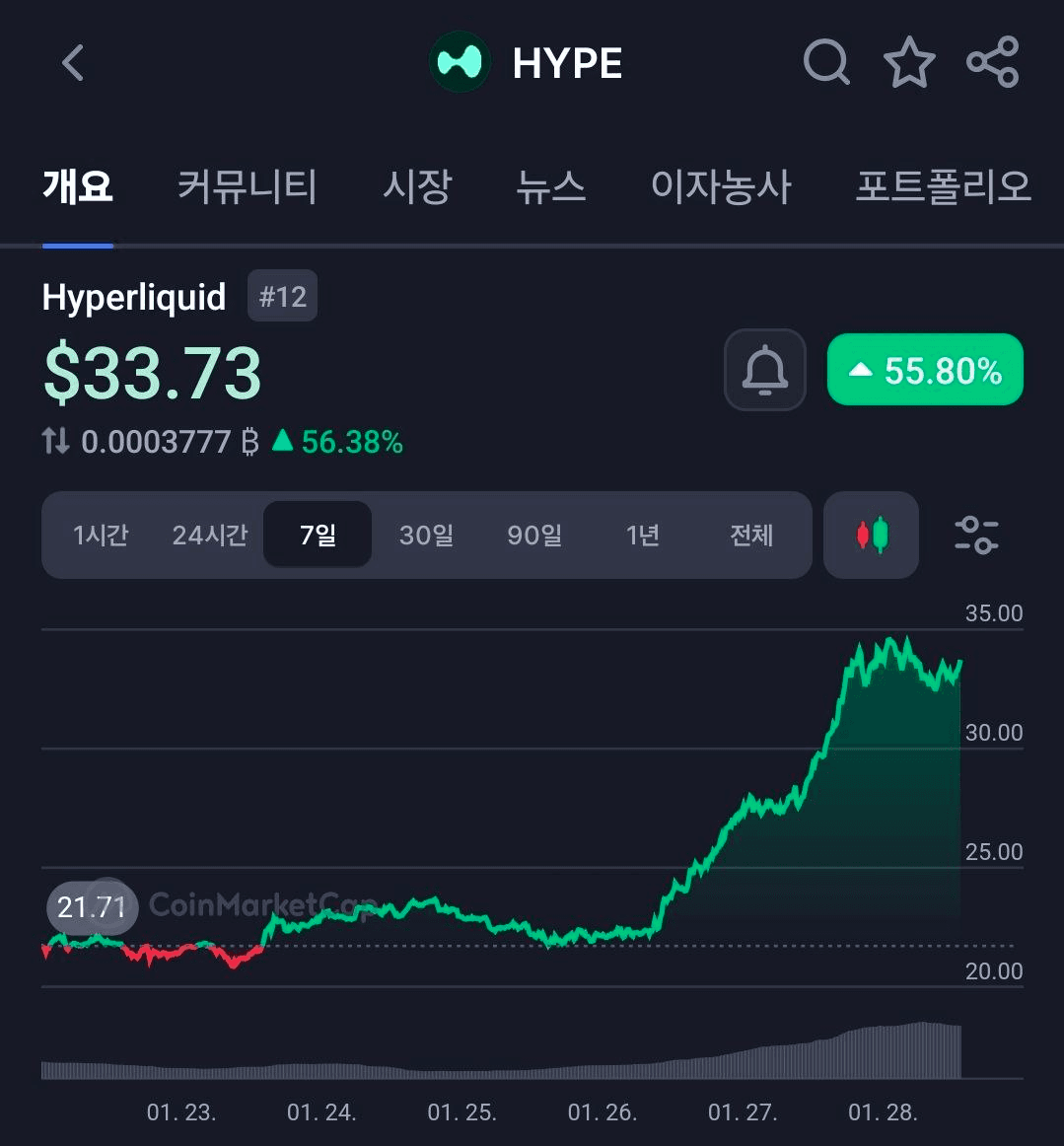Open the search icon
Viewport: 1064px width, 1146px height.
tap(826, 63)
